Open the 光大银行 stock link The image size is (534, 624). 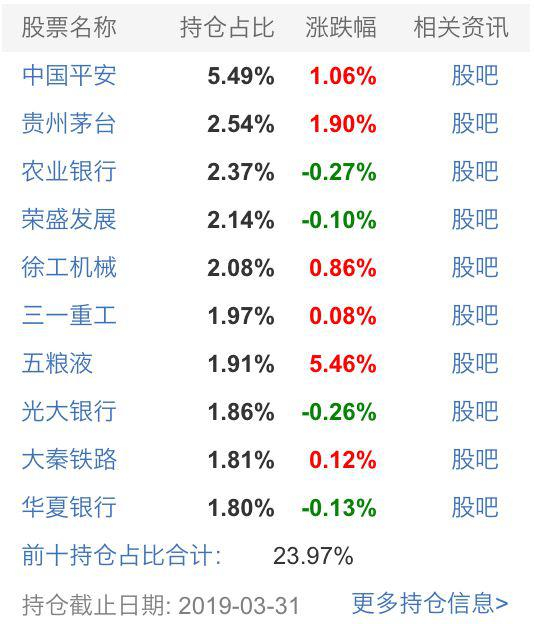69,411
